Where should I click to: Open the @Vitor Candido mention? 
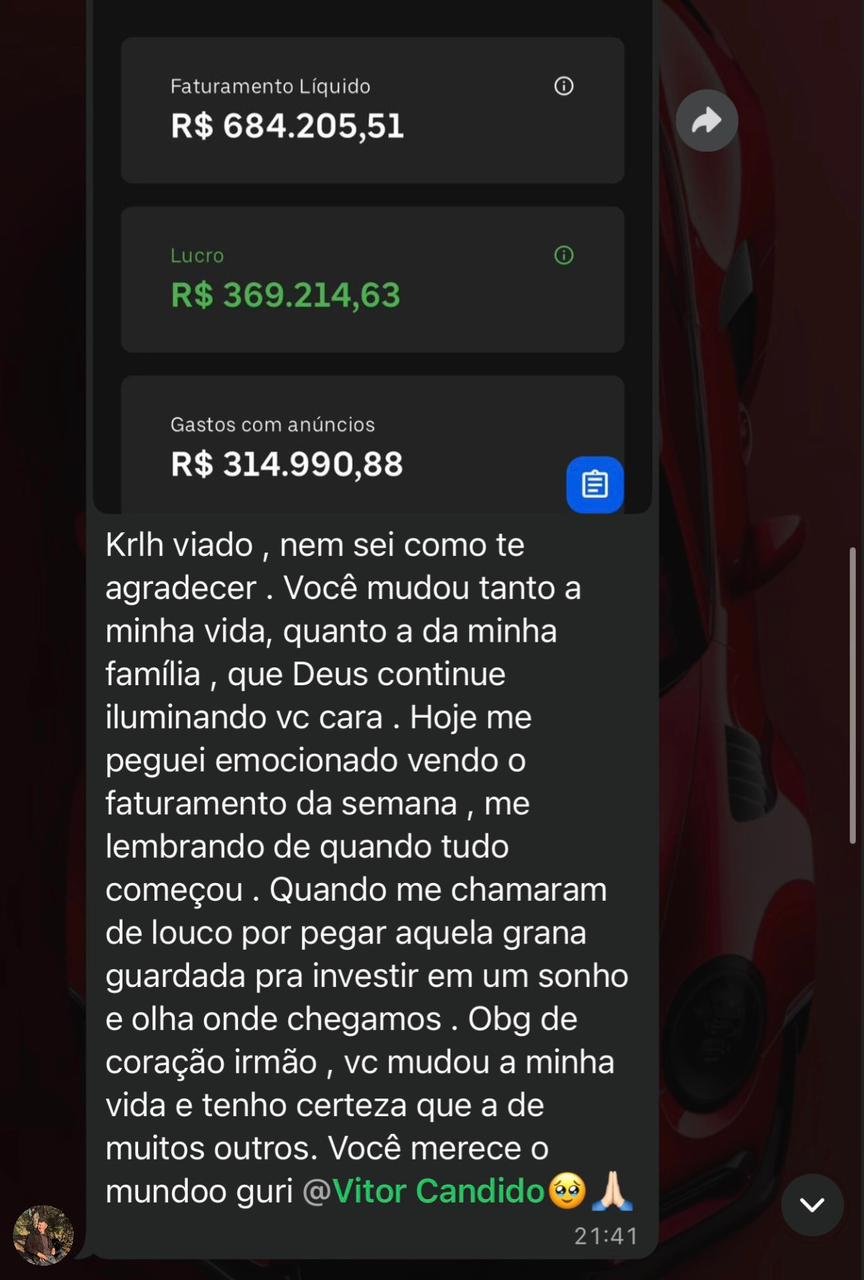click(x=438, y=1191)
